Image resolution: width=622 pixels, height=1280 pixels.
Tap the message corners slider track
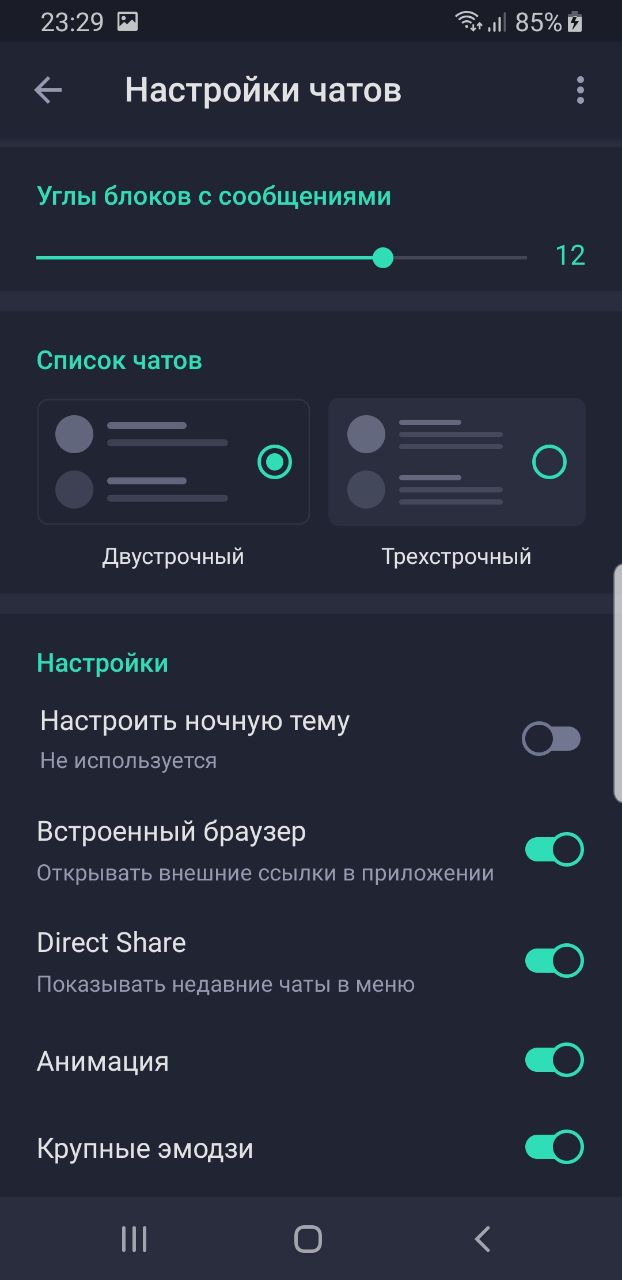click(x=280, y=258)
